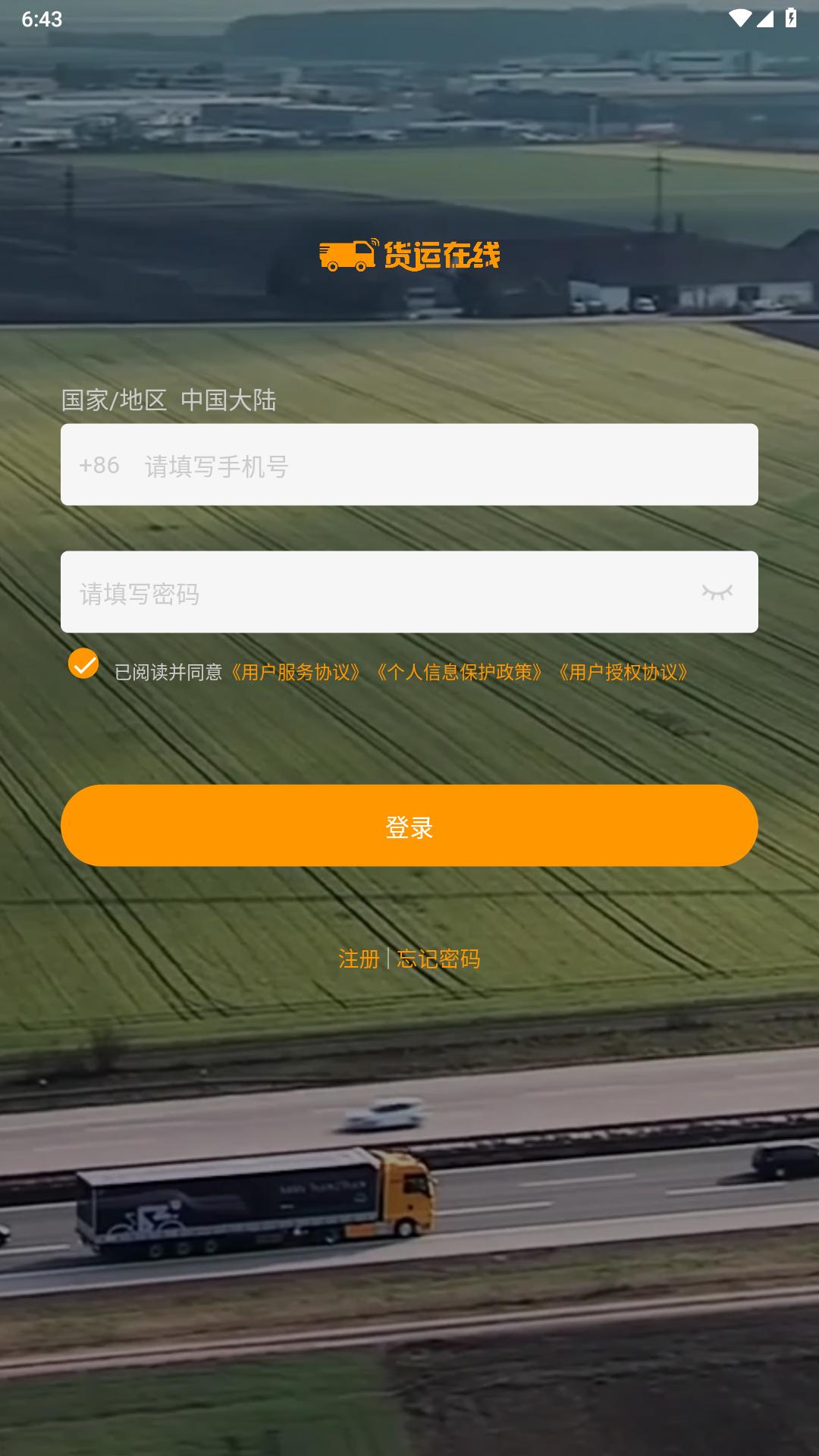View 《个人信息保护政策》 privacy policy
The height and width of the screenshot is (1456, 819).
pos(460,670)
